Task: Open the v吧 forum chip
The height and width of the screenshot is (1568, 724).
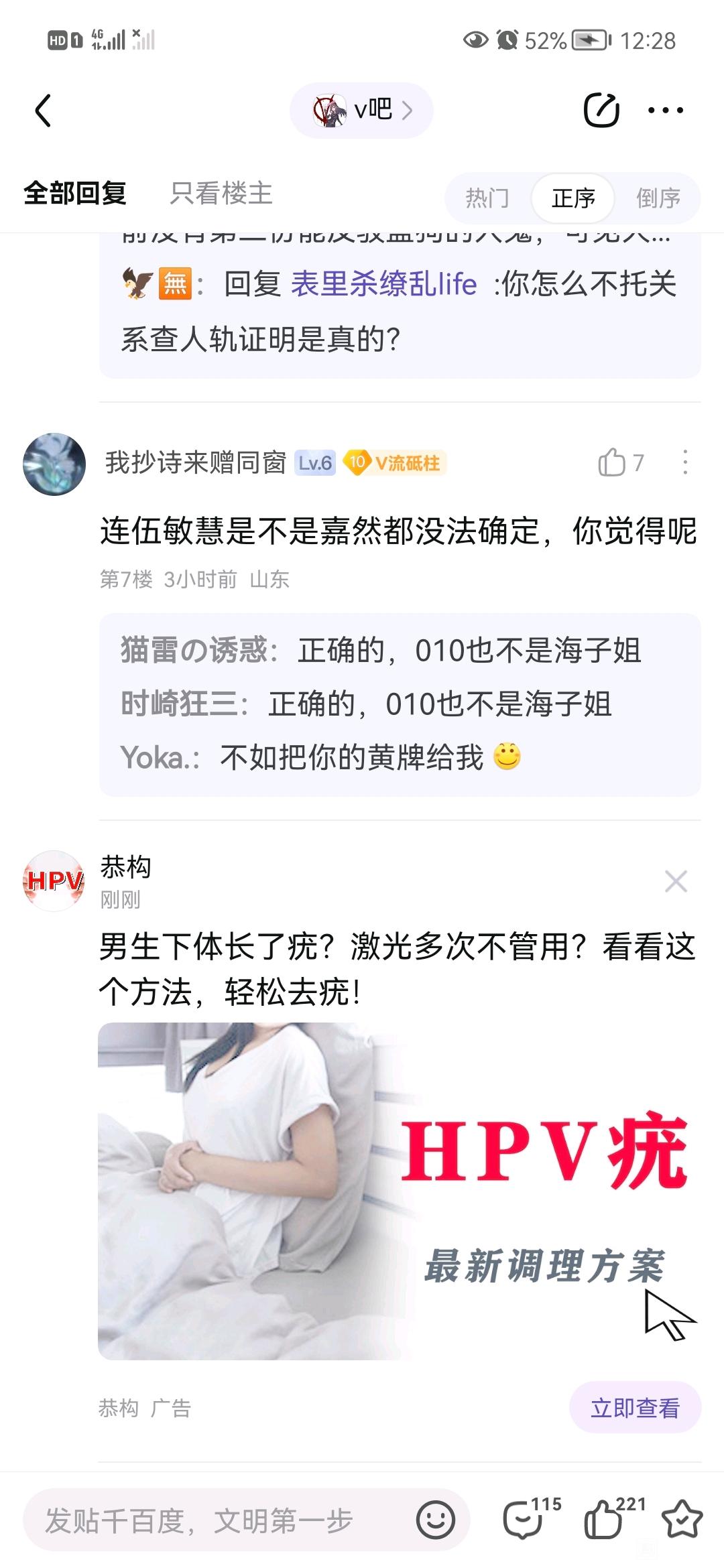Action: click(362, 111)
